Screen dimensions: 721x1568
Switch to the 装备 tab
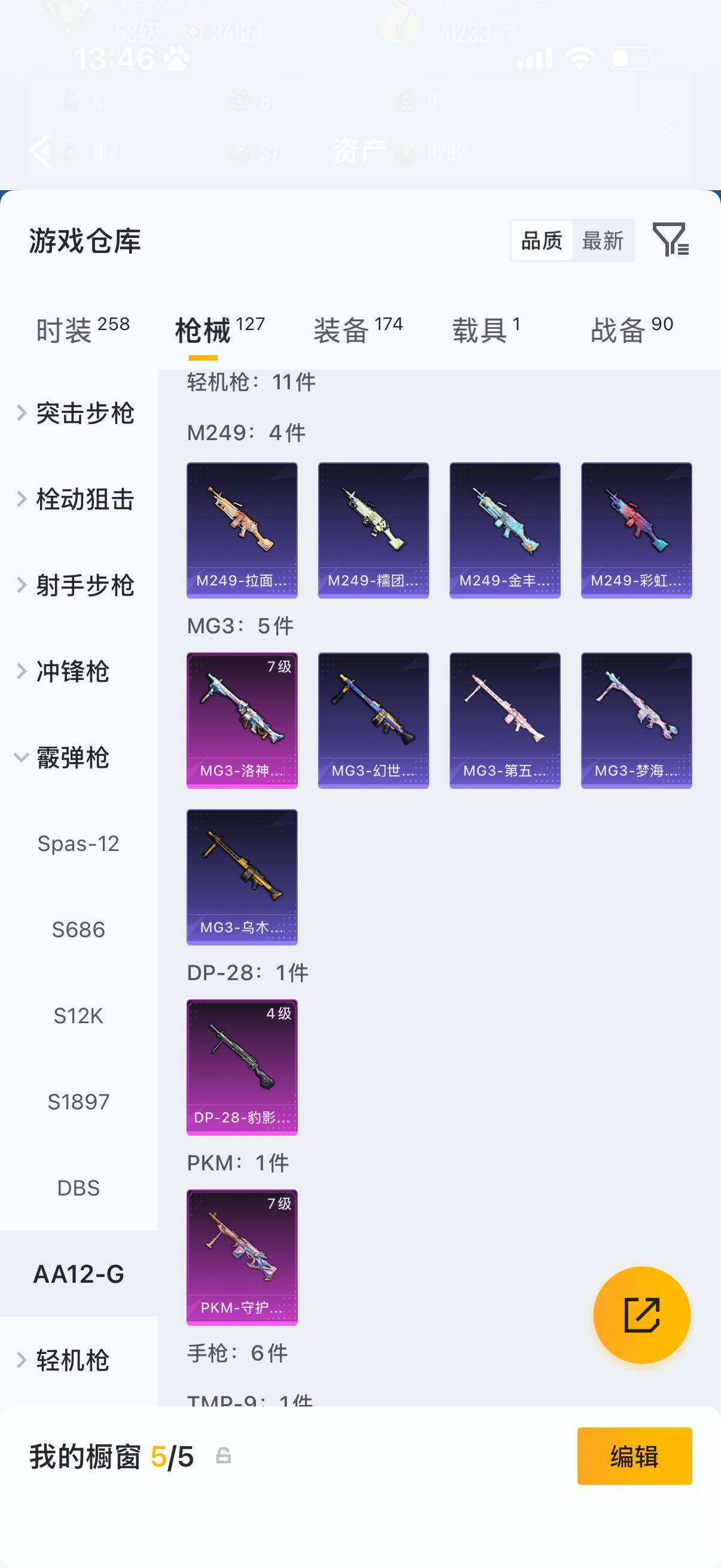pyautogui.click(x=342, y=327)
